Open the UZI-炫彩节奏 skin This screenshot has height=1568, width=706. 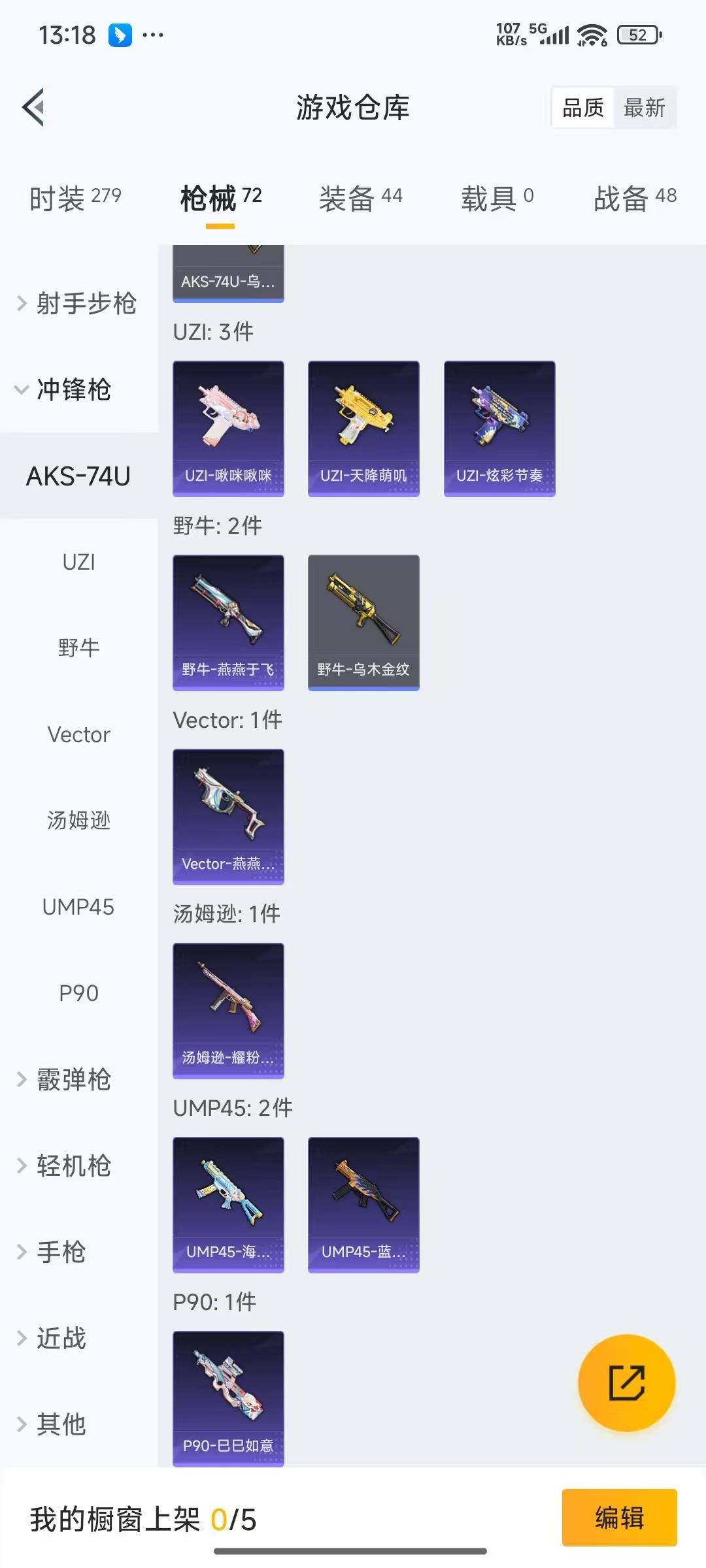[x=499, y=428]
